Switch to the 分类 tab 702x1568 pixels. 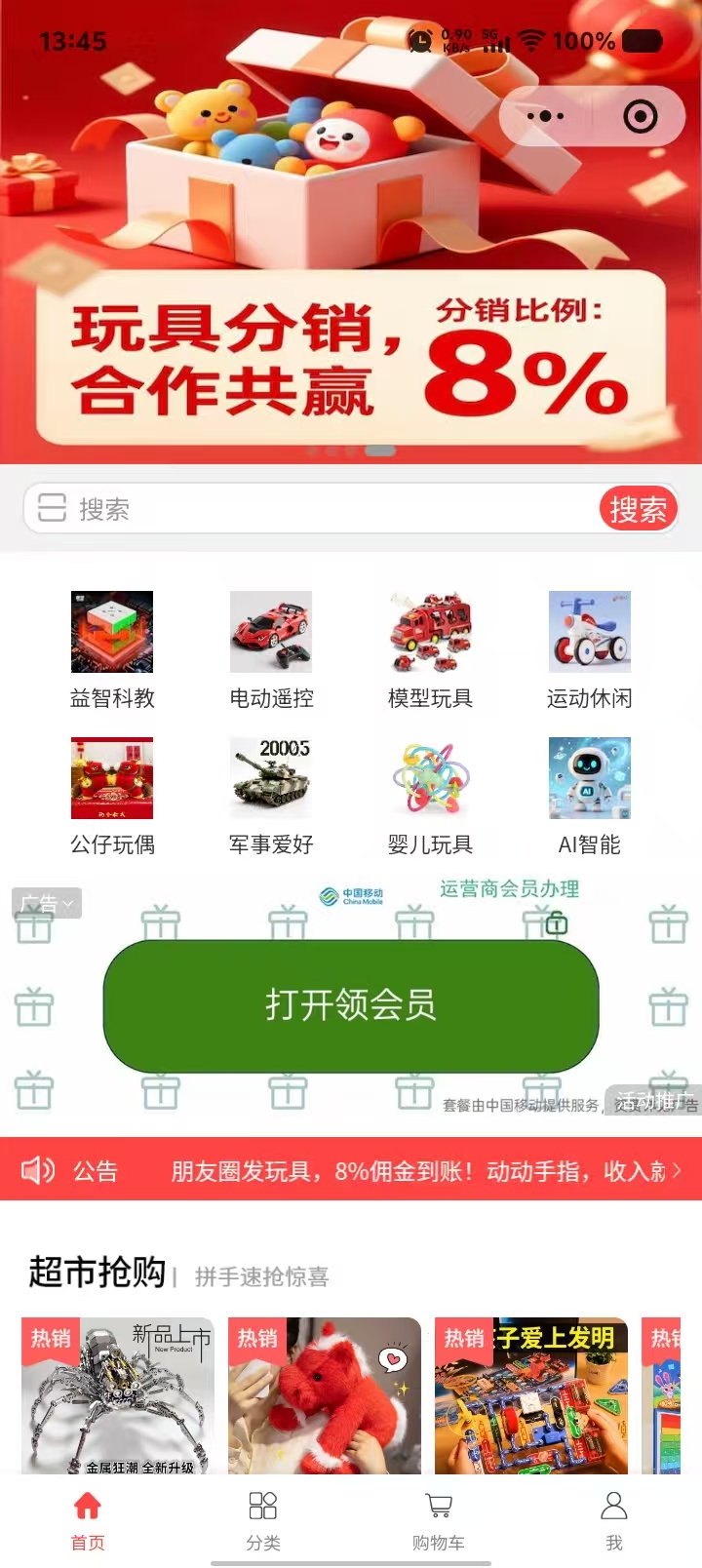pos(263,1520)
